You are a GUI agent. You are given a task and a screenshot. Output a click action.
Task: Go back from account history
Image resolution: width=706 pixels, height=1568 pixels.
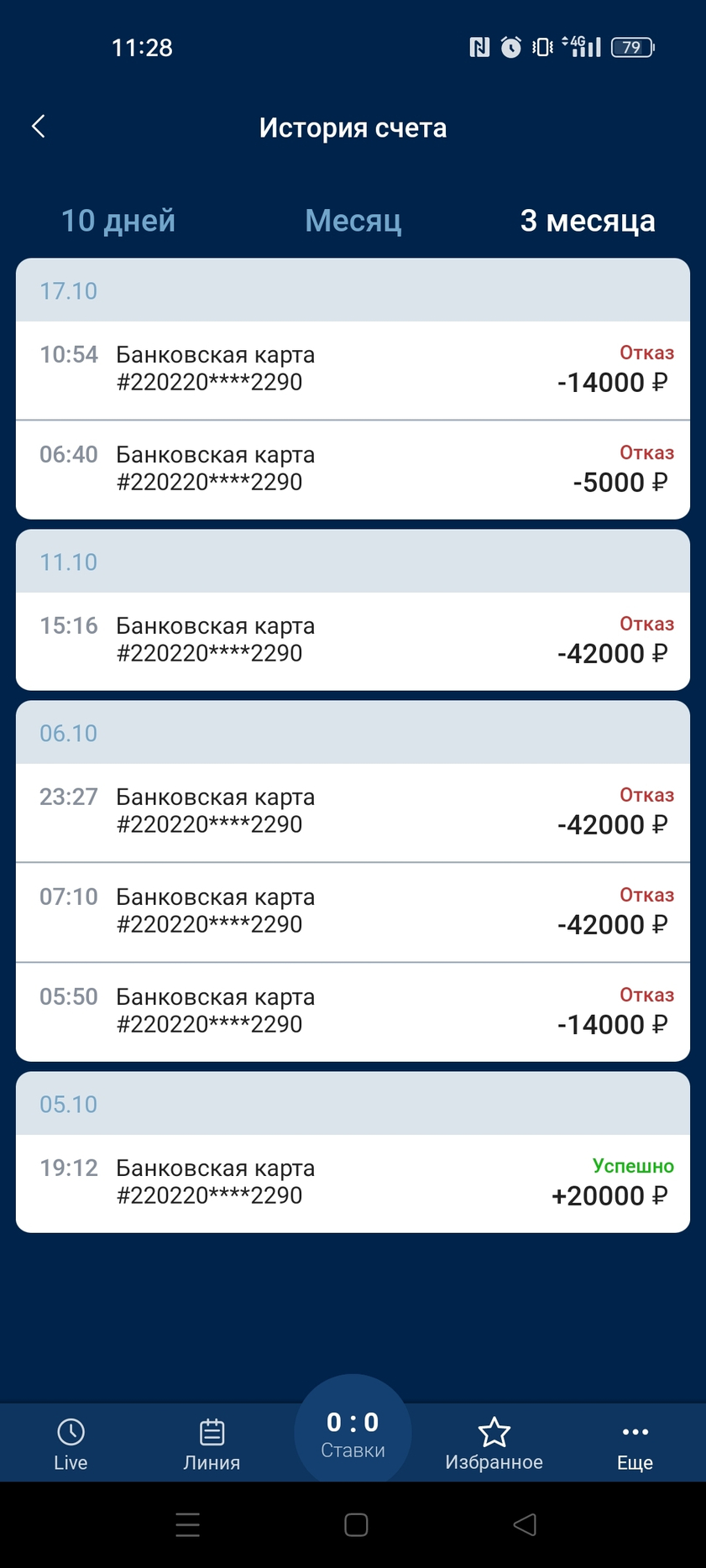(x=39, y=127)
